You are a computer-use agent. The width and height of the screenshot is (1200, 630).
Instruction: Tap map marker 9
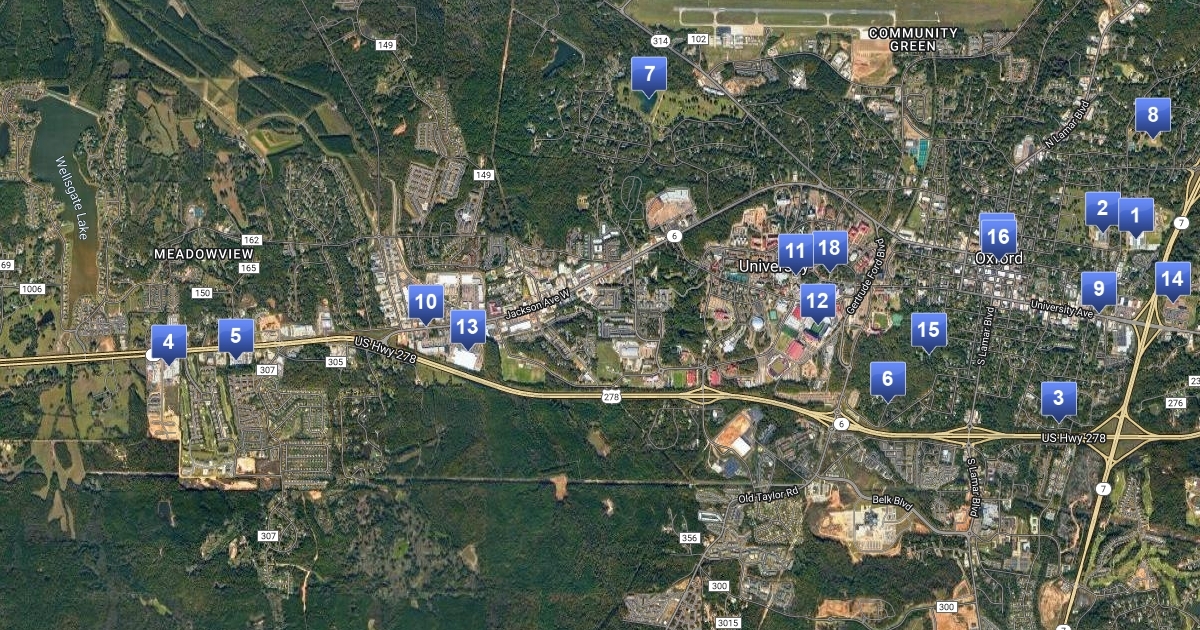pyautogui.click(x=1098, y=290)
